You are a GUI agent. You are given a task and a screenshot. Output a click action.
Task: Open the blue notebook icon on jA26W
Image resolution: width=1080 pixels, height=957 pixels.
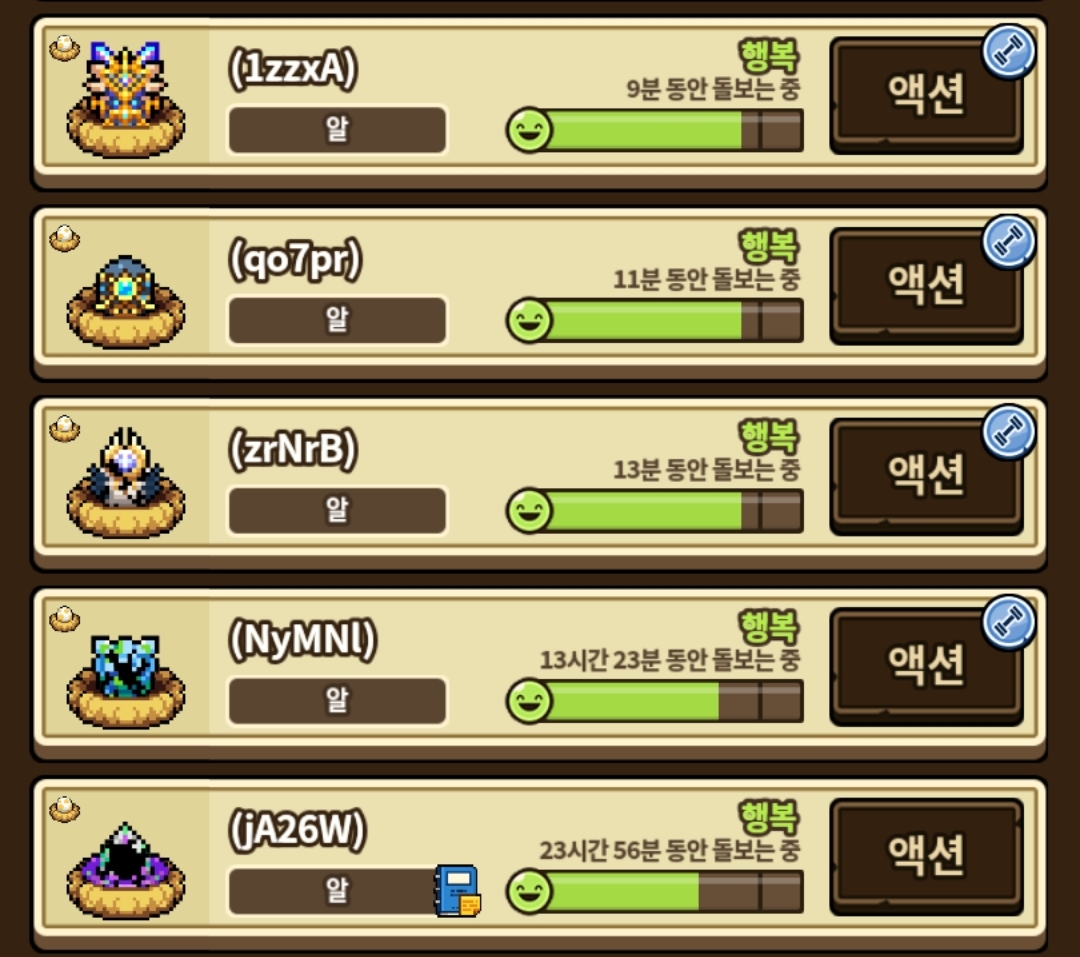coord(457,890)
